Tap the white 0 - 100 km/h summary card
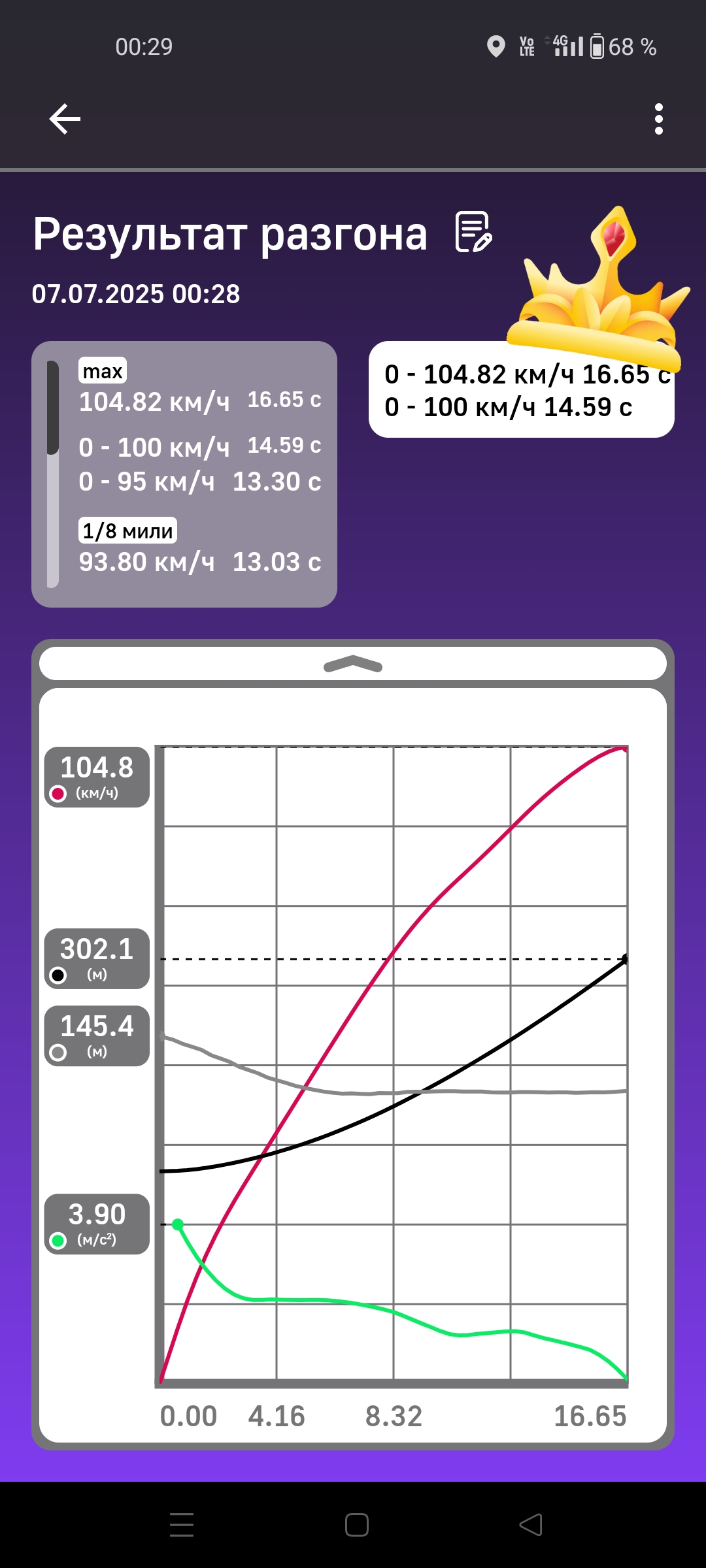This screenshot has height=1568, width=706. tap(522, 389)
